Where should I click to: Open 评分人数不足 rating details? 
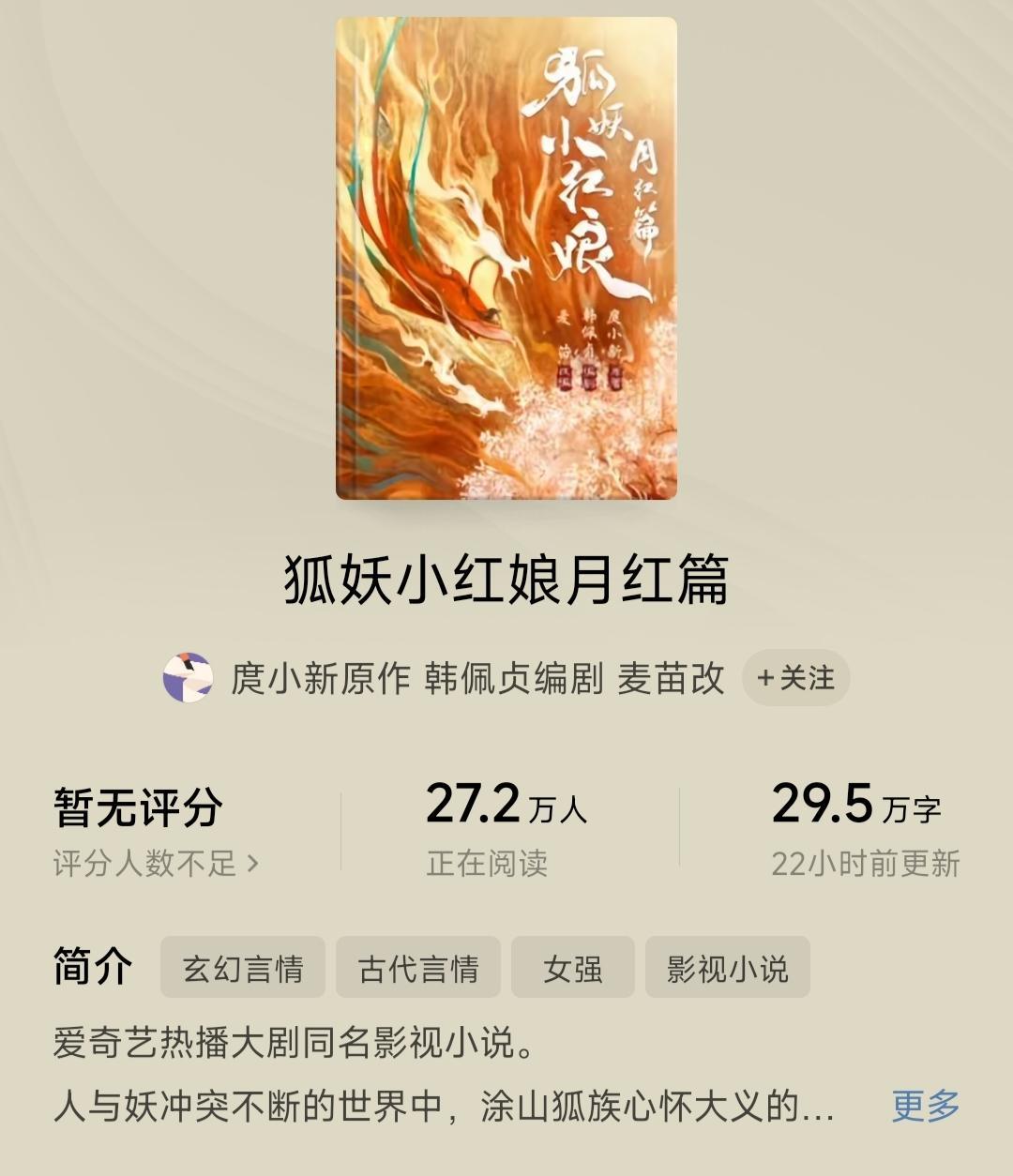(x=156, y=863)
